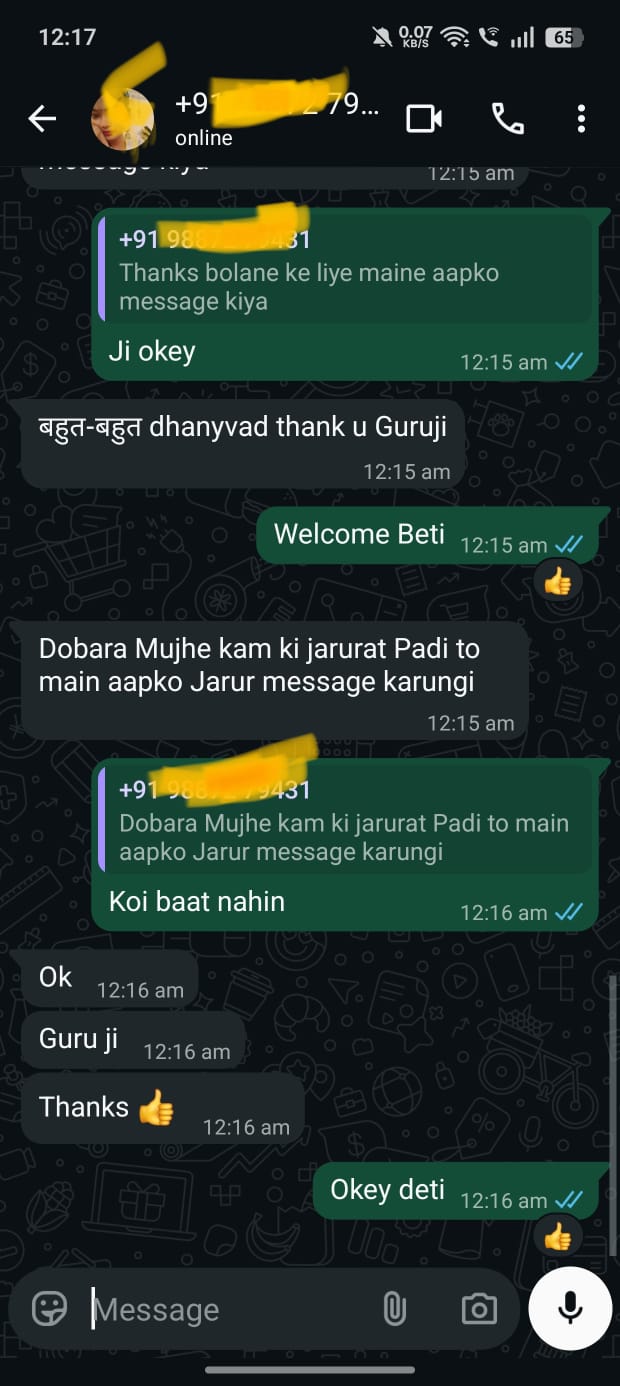This screenshot has width=620, height=1386.
Task: View thumbs-up reaction on 'Okey deti'
Action: click(557, 1237)
